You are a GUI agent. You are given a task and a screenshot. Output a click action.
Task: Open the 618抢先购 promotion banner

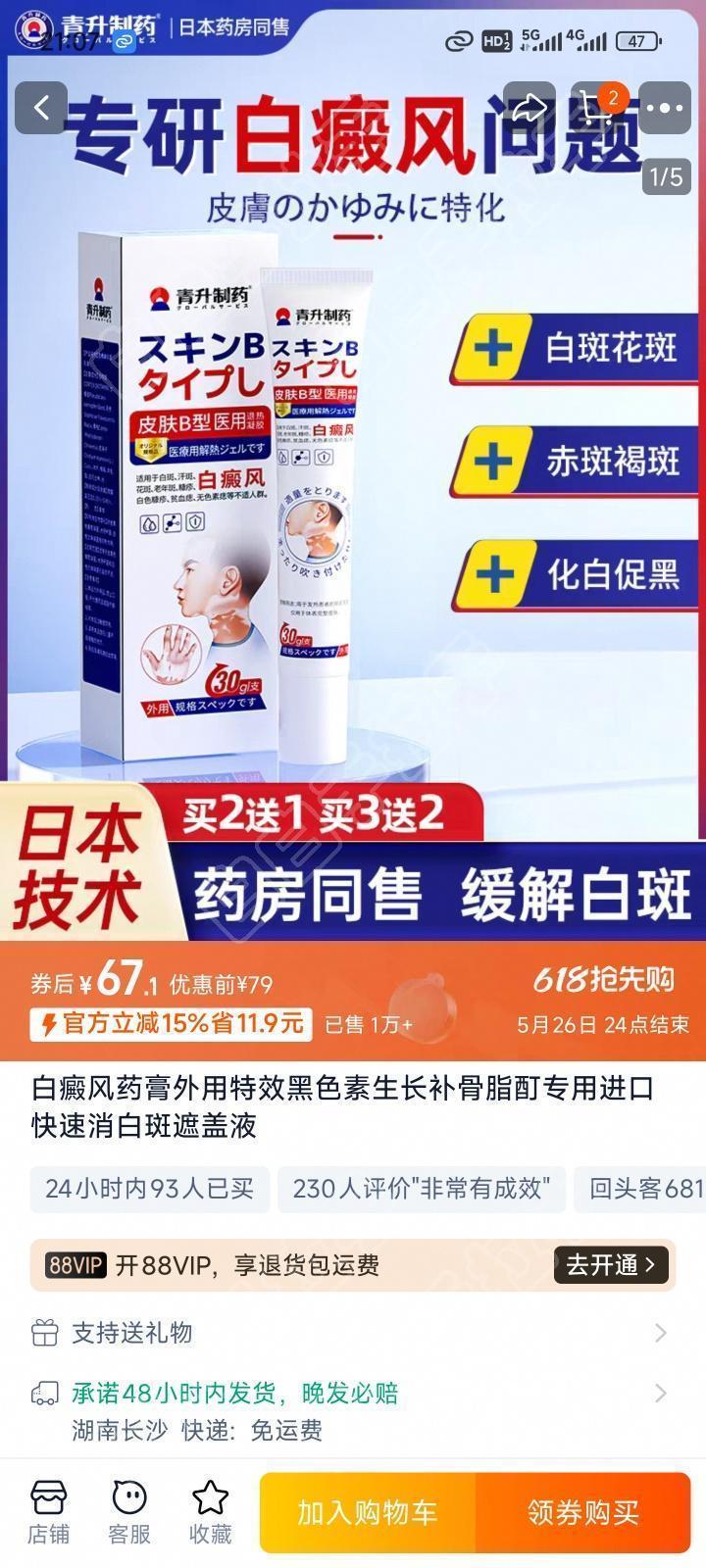coord(603,980)
